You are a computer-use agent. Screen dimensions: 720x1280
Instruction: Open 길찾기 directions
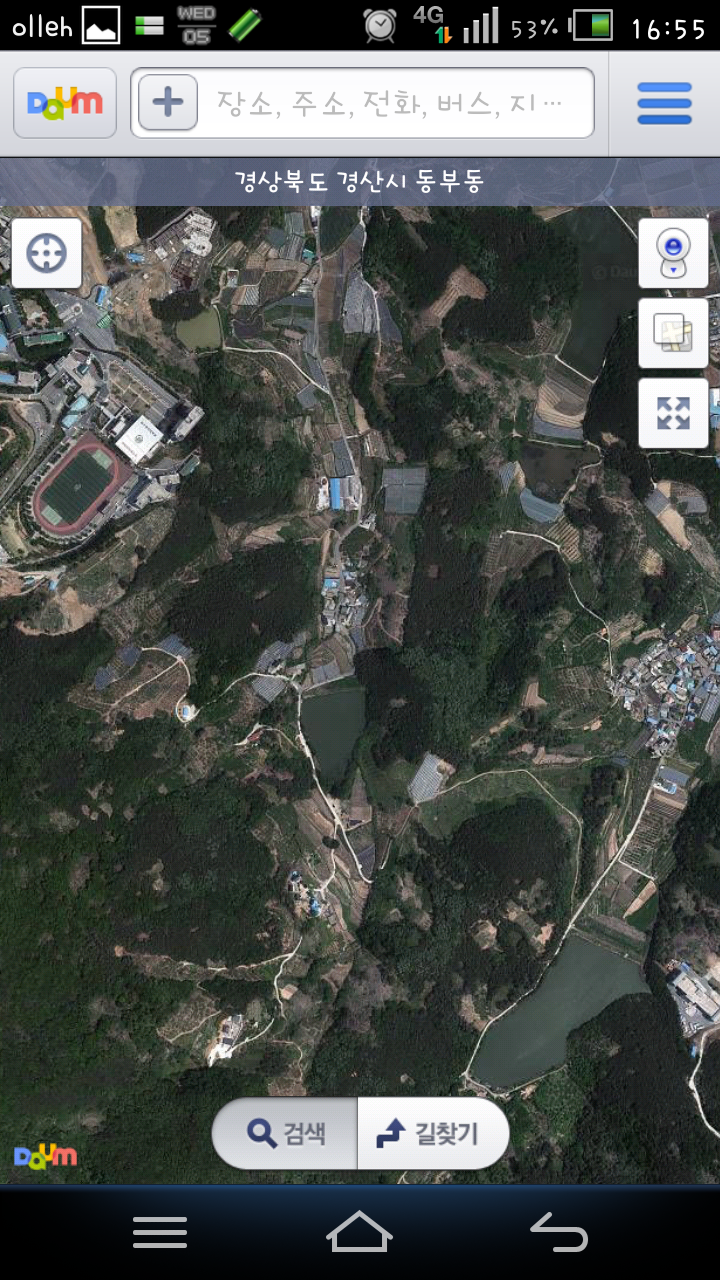point(432,1133)
